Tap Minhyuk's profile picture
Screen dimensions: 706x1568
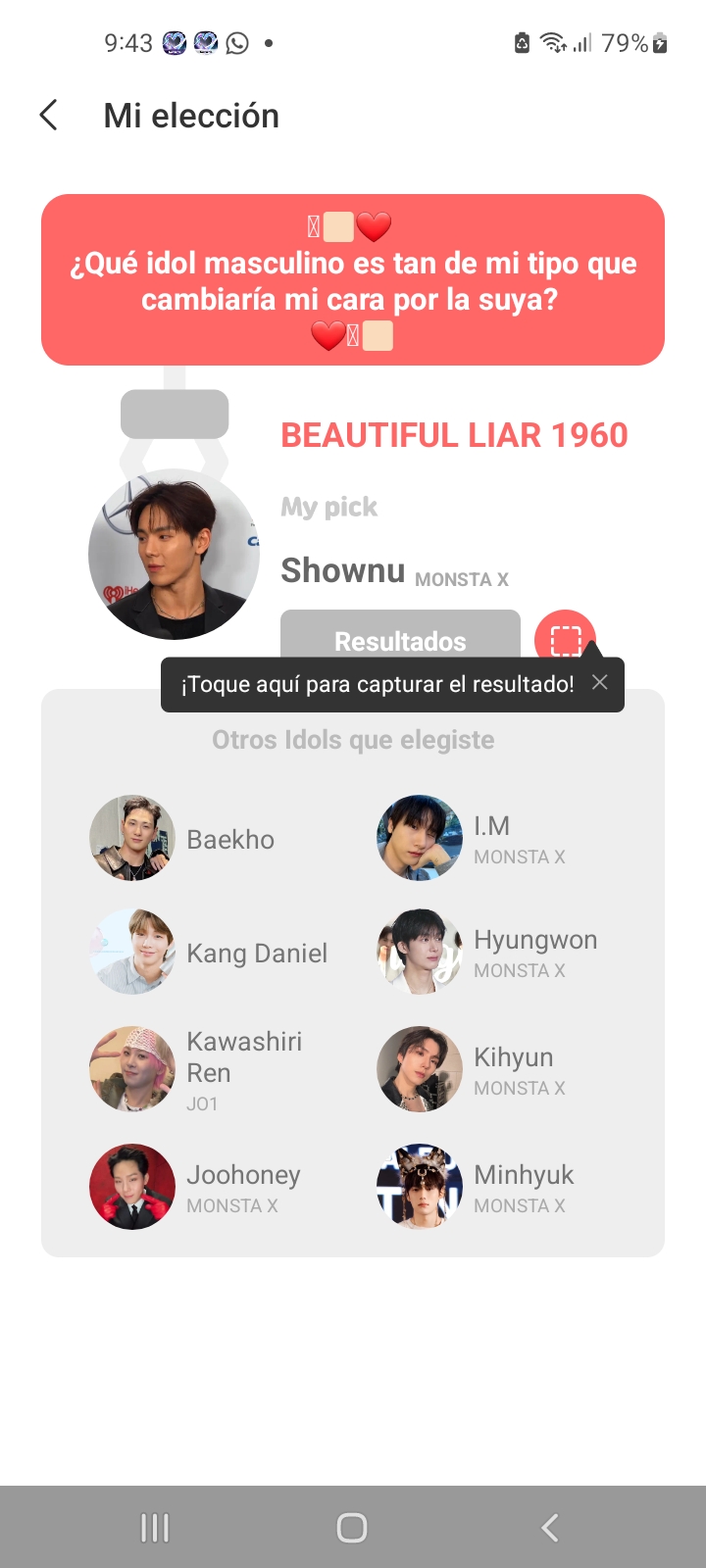pyautogui.click(x=419, y=1187)
